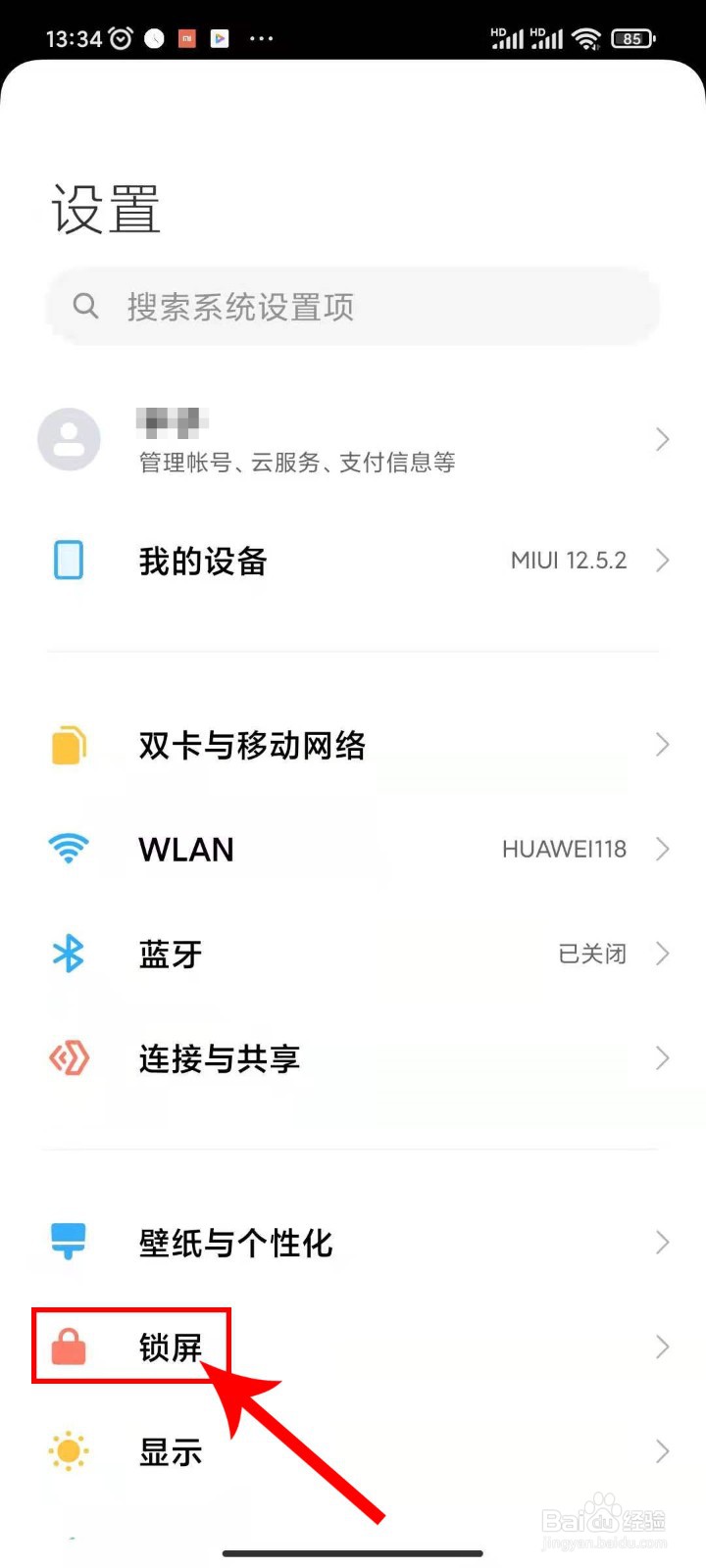Open 双卡与移动网络 via the yellow SIM card icon
706x1568 pixels.
(68, 745)
